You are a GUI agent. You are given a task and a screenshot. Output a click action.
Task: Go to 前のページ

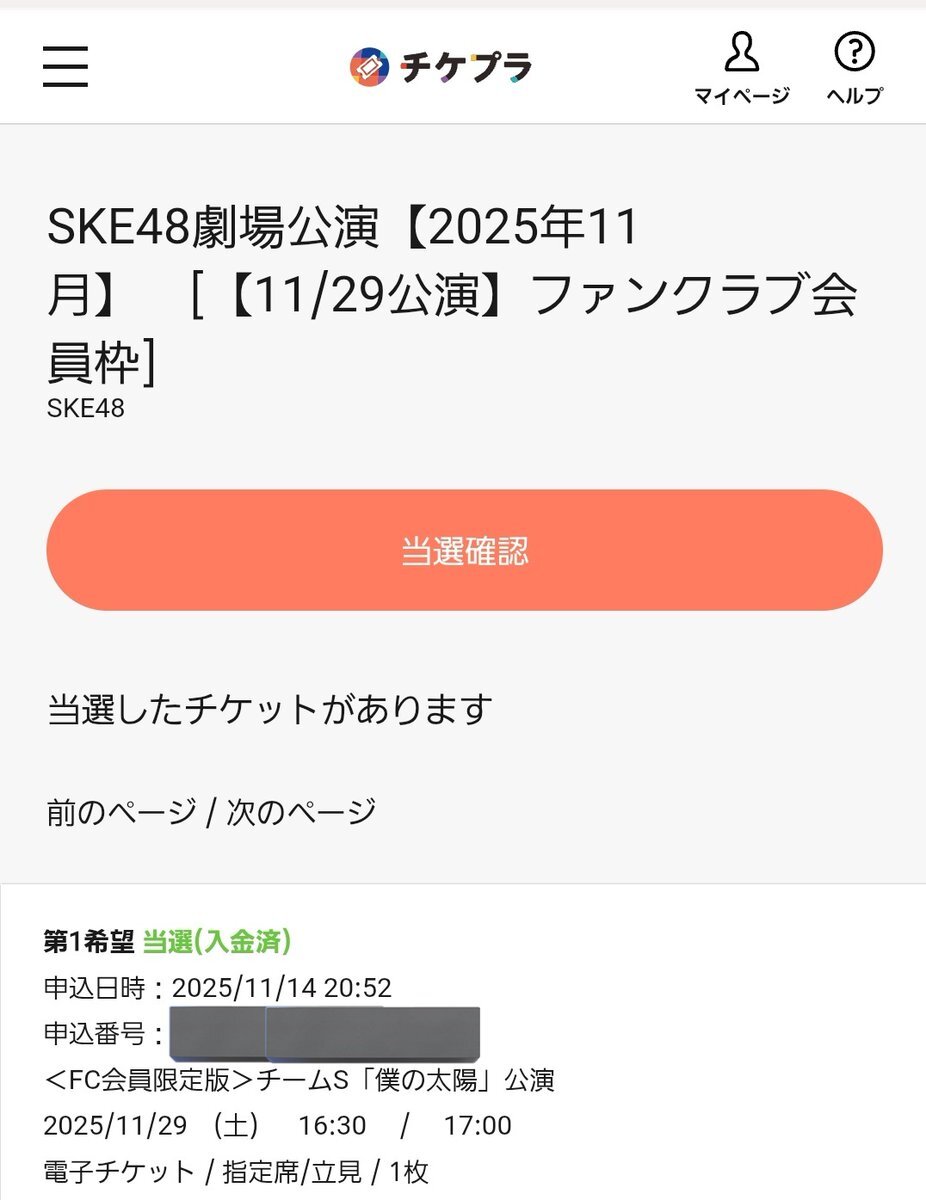121,812
